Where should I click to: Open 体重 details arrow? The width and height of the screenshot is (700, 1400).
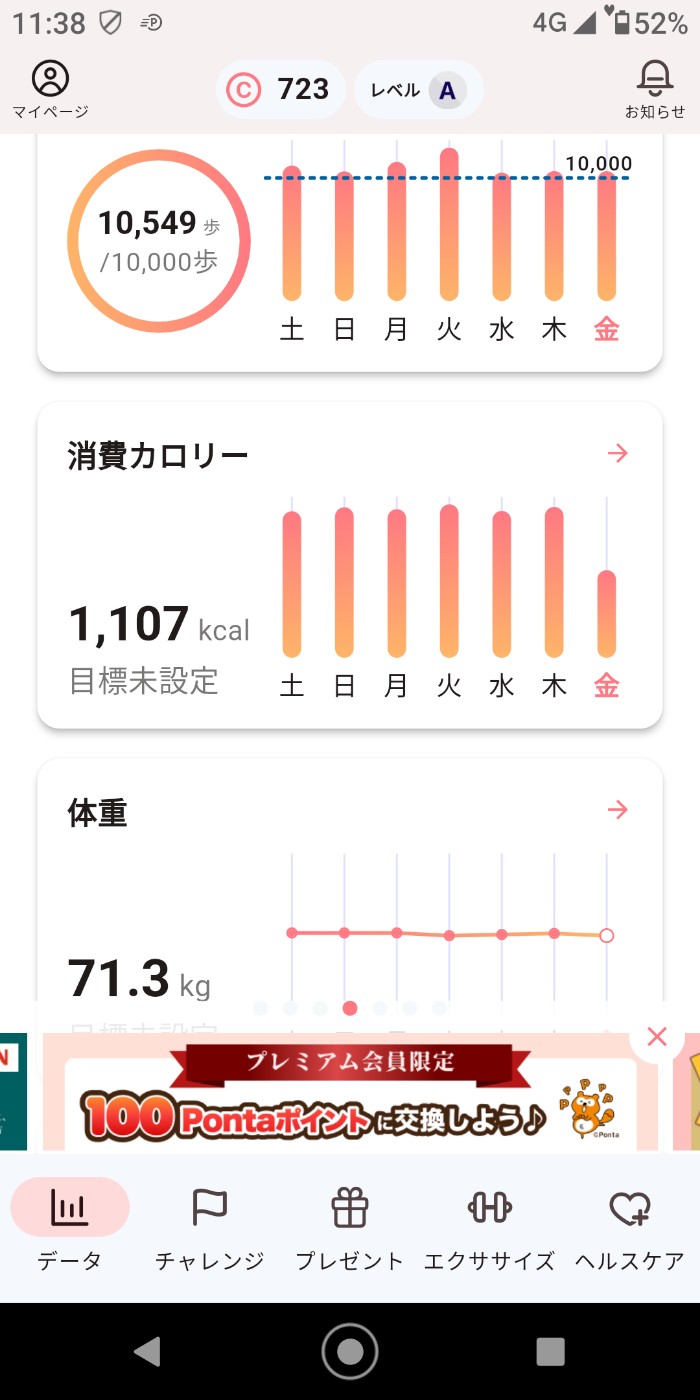click(x=618, y=810)
